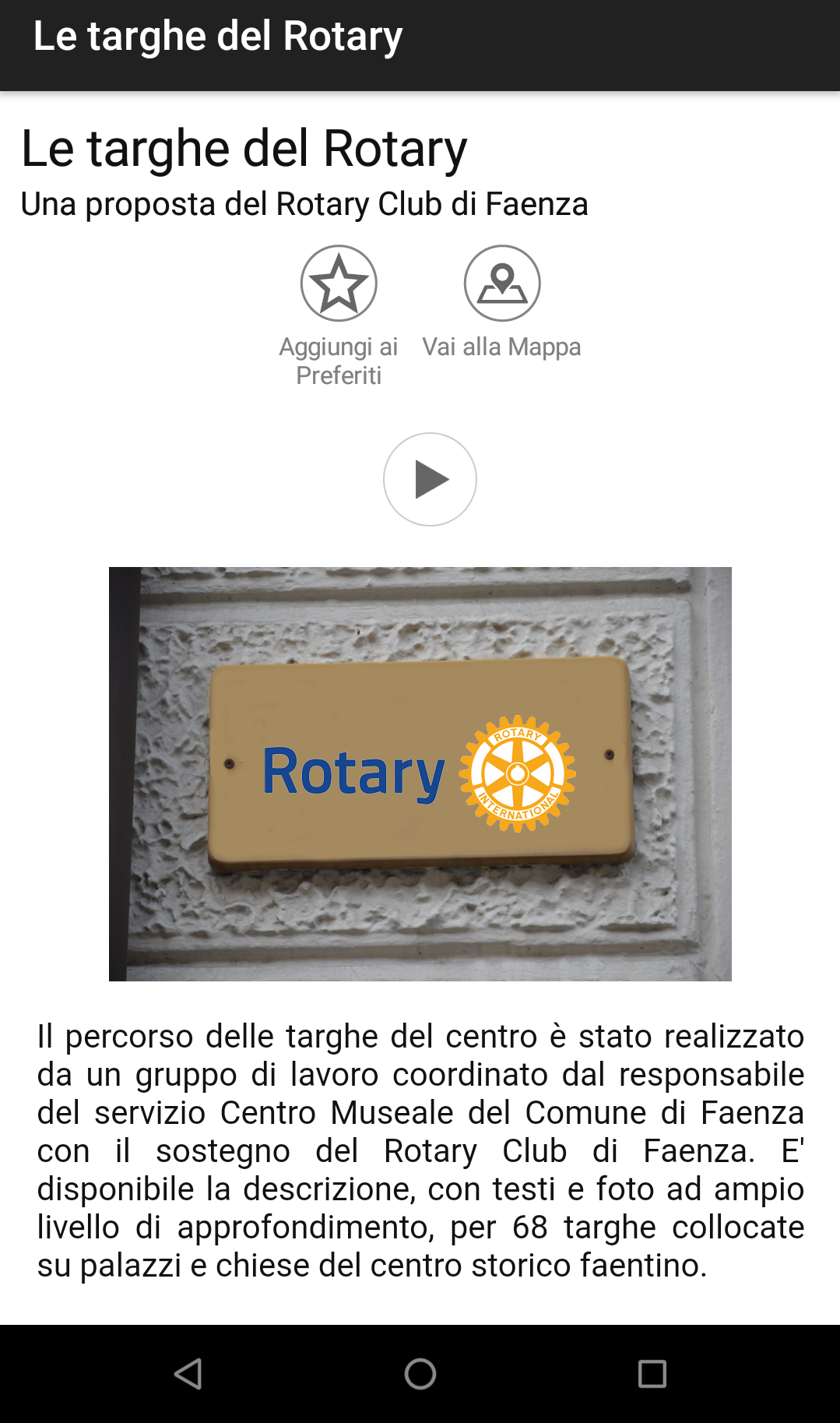Play the audio description
840x1423 pixels.
tap(430, 479)
